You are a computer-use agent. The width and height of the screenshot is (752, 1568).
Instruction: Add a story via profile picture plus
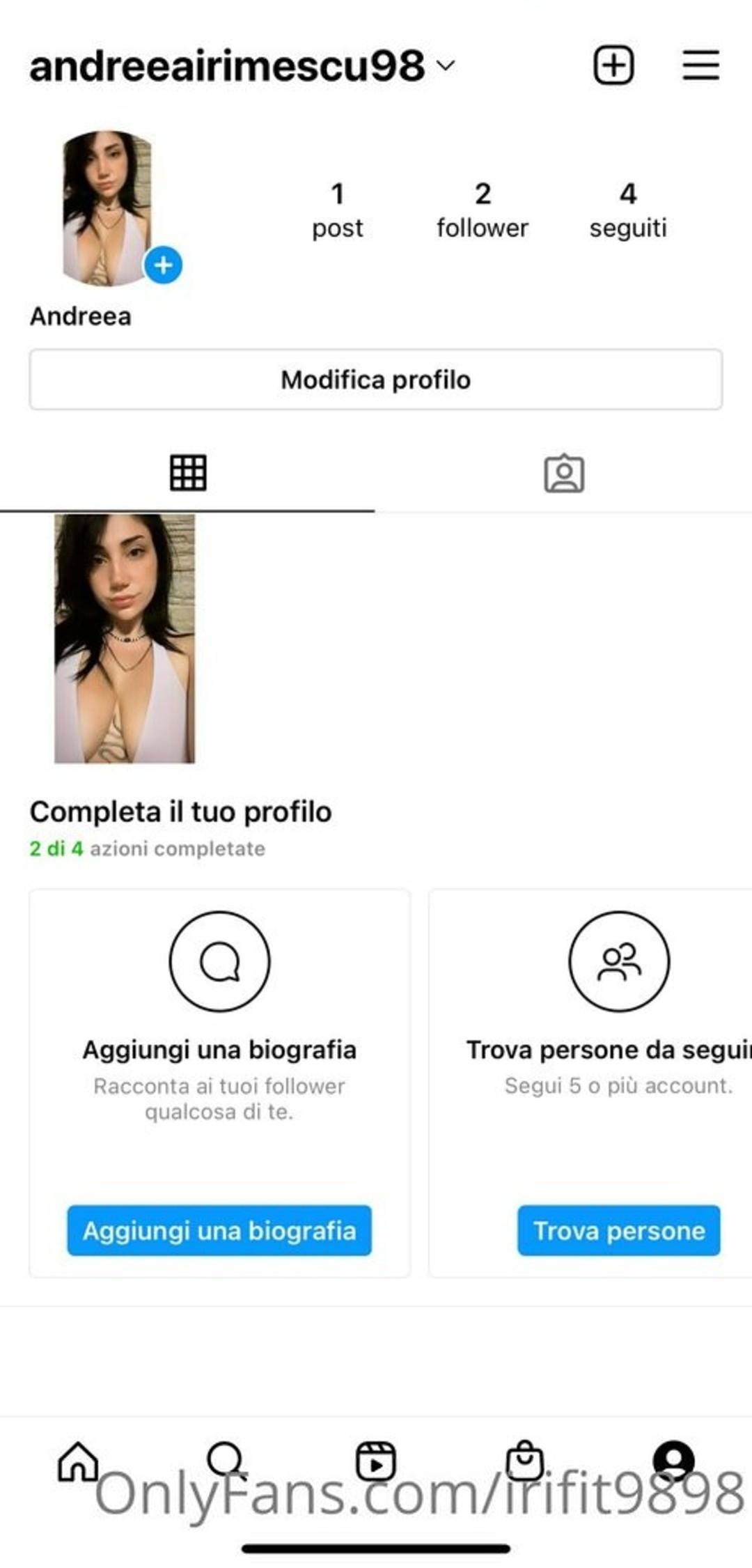(163, 265)
